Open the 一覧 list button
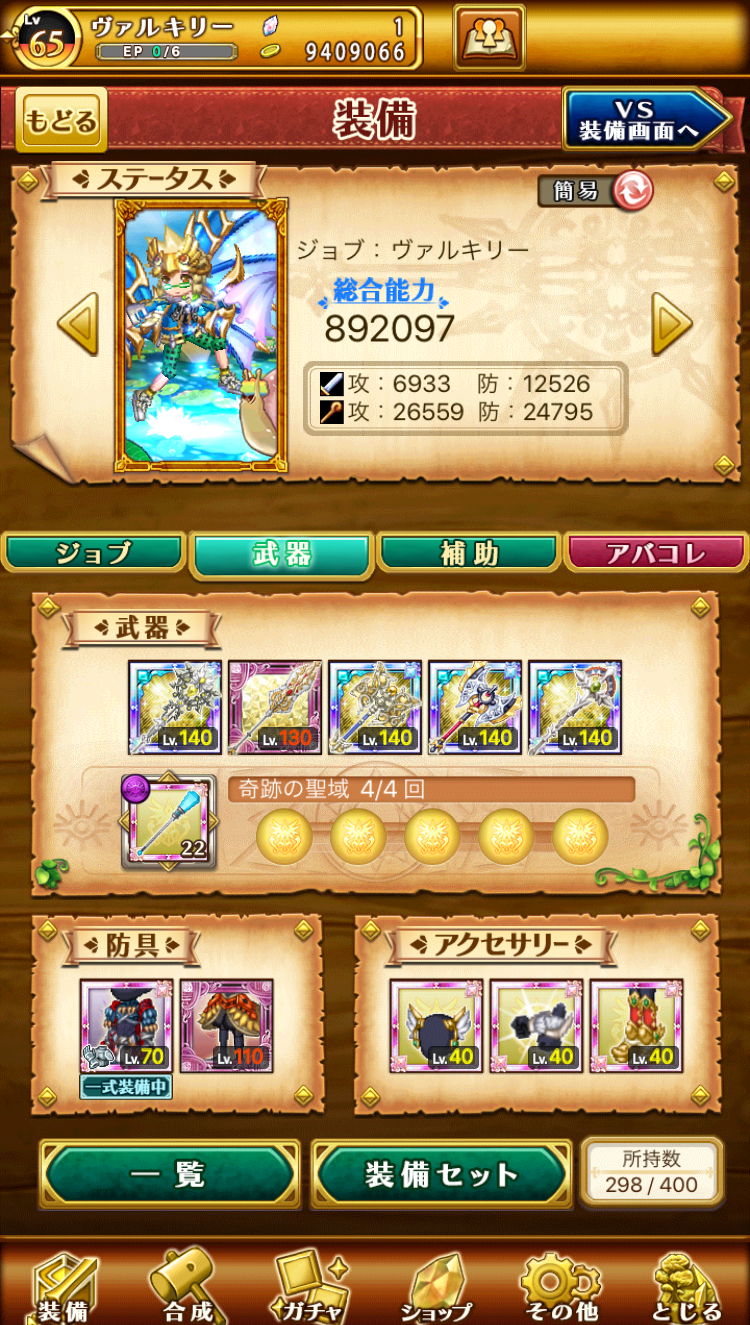Viewport: 750px width, 1325px height. (170, 1174)
